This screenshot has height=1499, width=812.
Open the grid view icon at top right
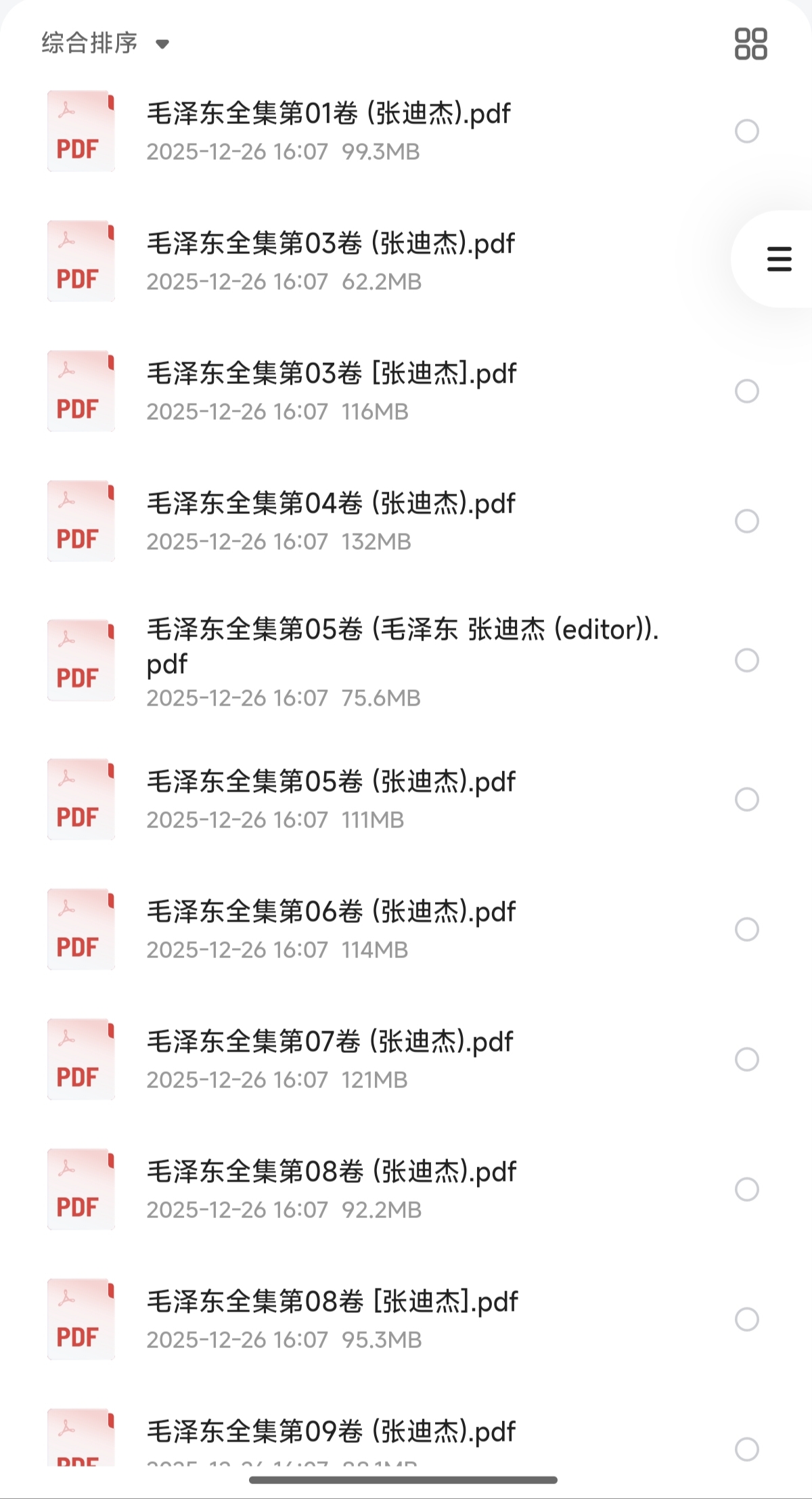751,43
